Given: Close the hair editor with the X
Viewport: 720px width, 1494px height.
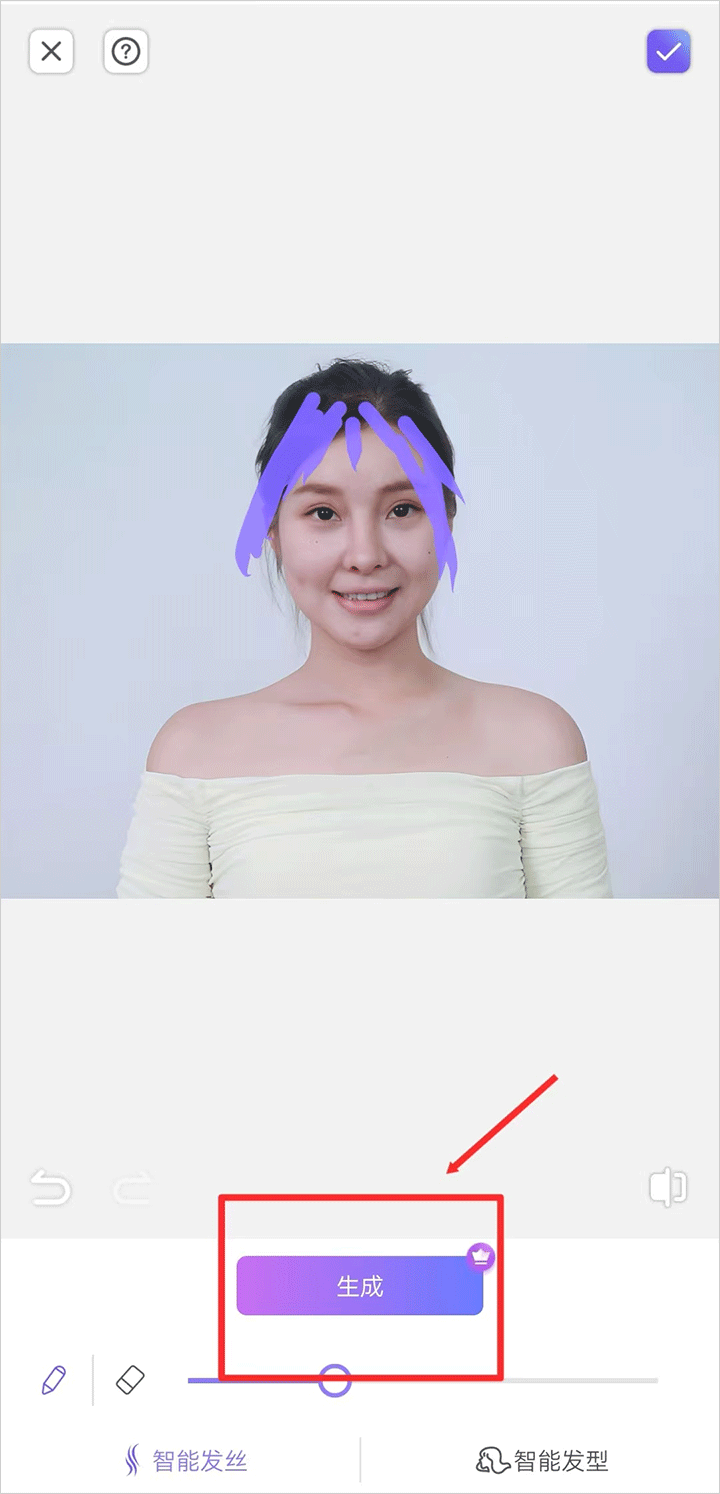Looking at the screenshot, I should (x=51, y=52).
